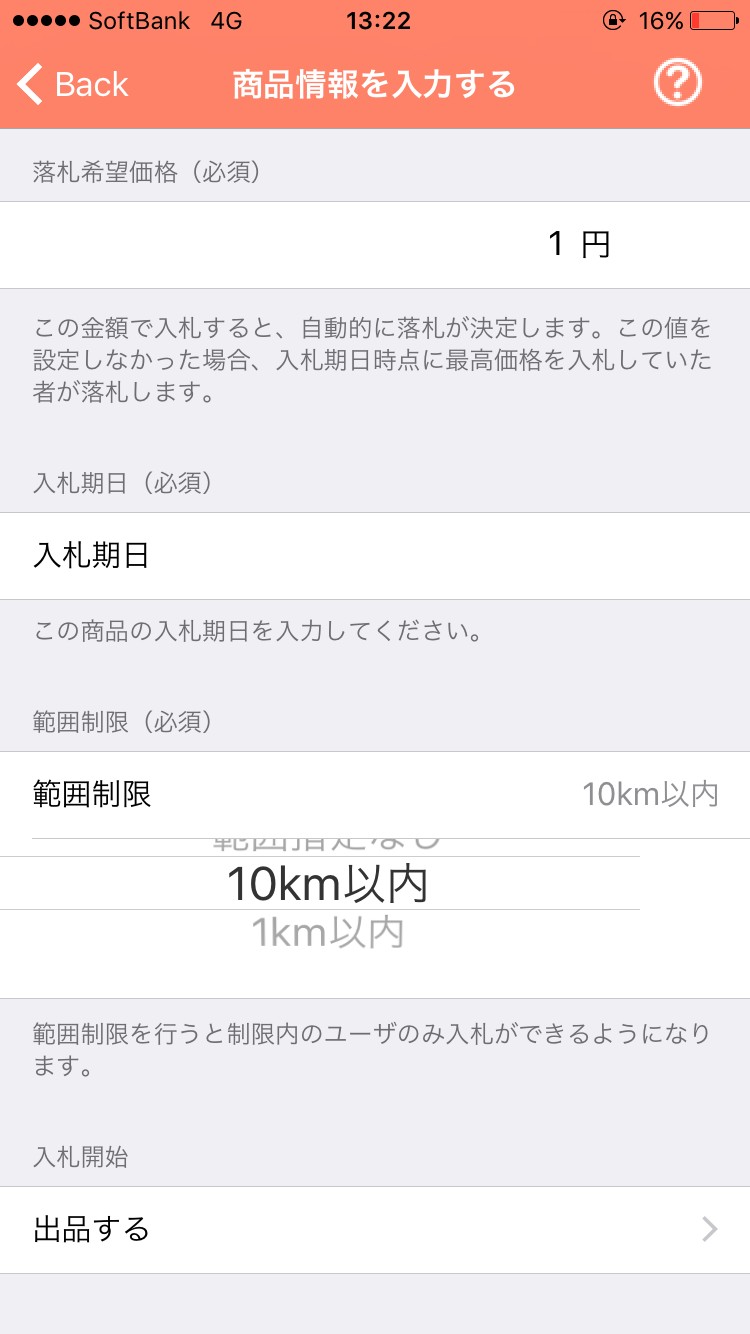Select 1km以内 in the range picker
Image resolution: width=750 pixels, height=1334 pixels.
(x=328, y=933)
